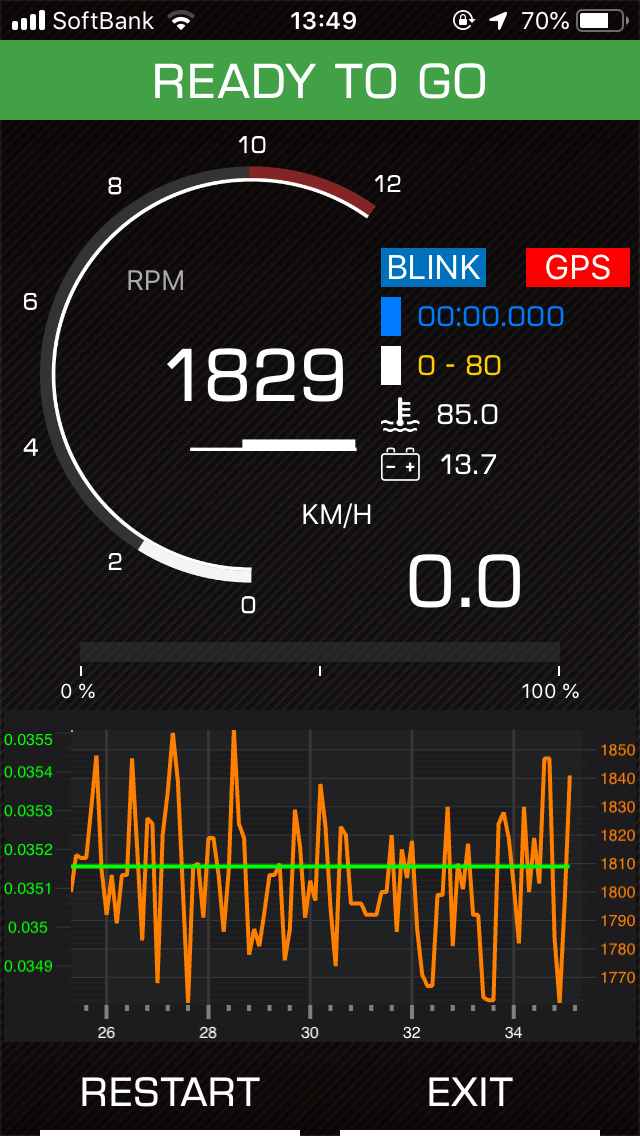Exit the dashboard with EXIT
This screenshot has width=640, height=1136.
pyautogui.click(x=470, y=1092)
